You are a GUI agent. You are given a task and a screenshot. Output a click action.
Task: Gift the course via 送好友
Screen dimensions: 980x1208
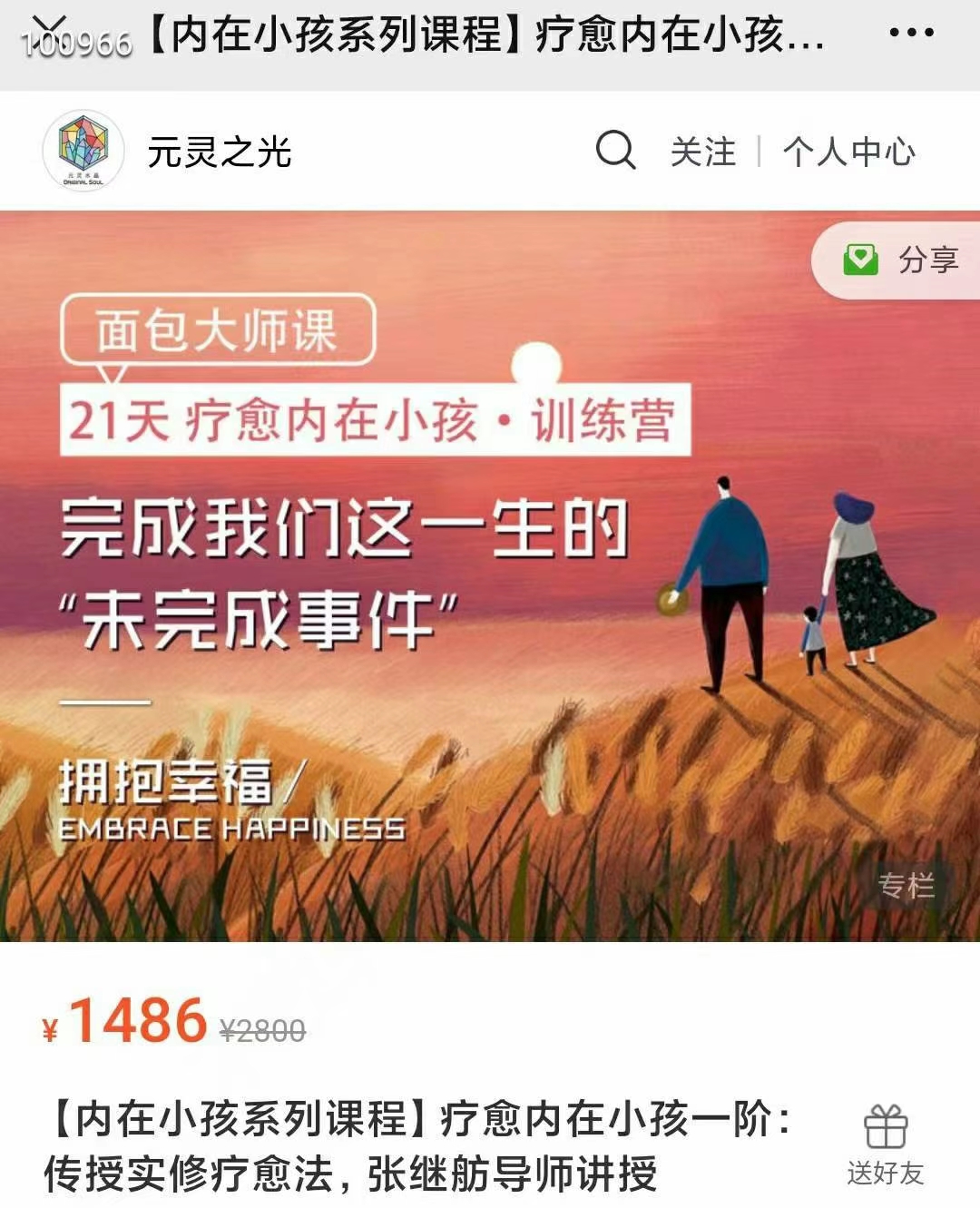885,1145
